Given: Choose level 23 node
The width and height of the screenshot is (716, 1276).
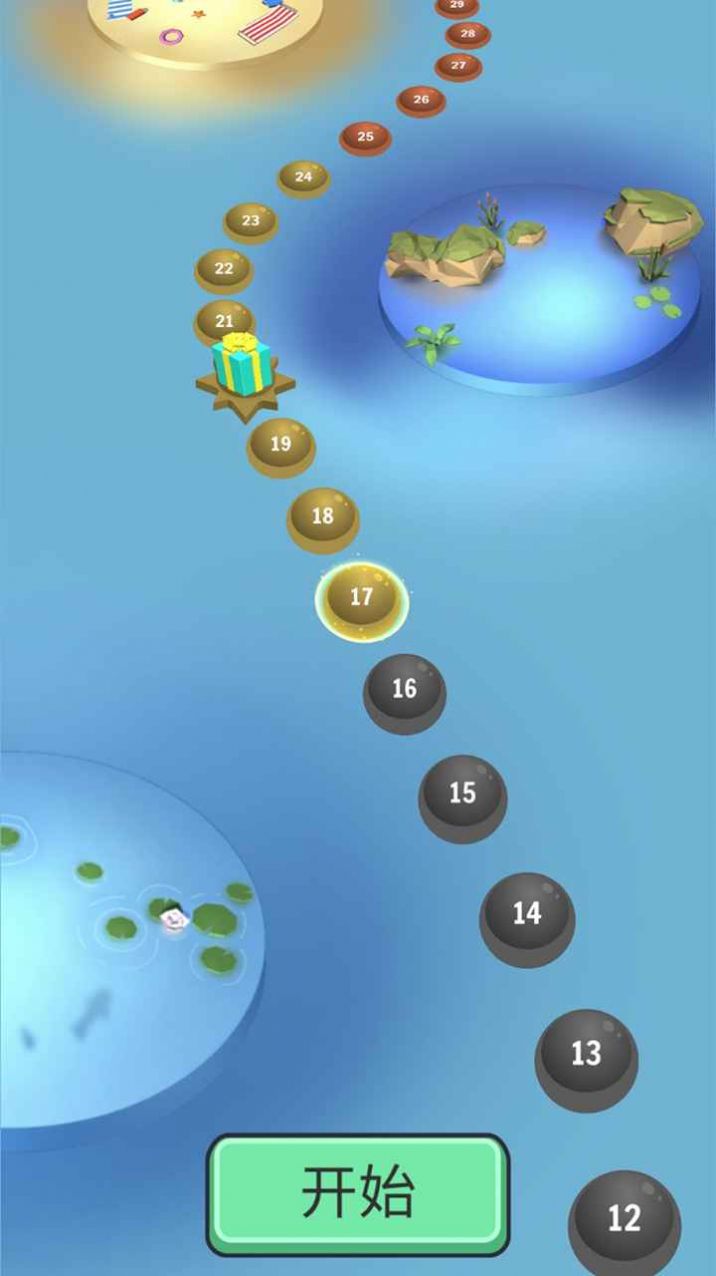Looking at the screenshot, I should pos(250,221).
